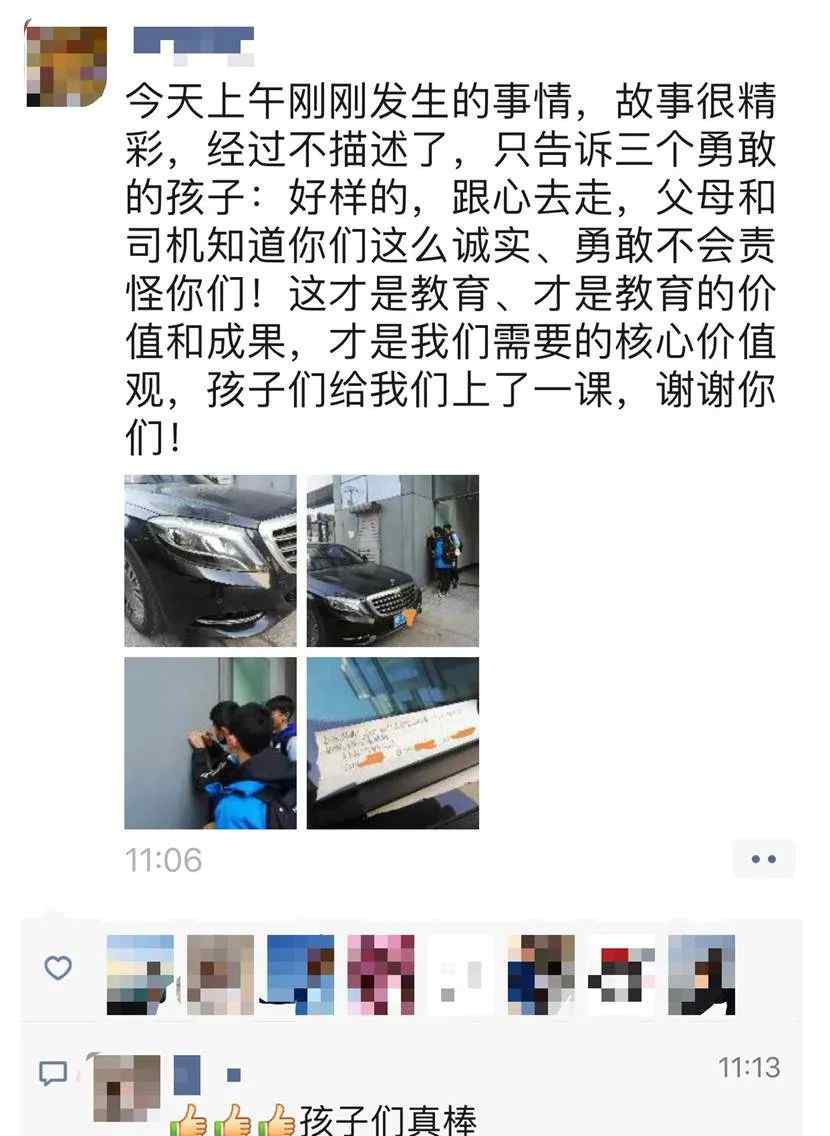Open the last liker's avatar

701,974
